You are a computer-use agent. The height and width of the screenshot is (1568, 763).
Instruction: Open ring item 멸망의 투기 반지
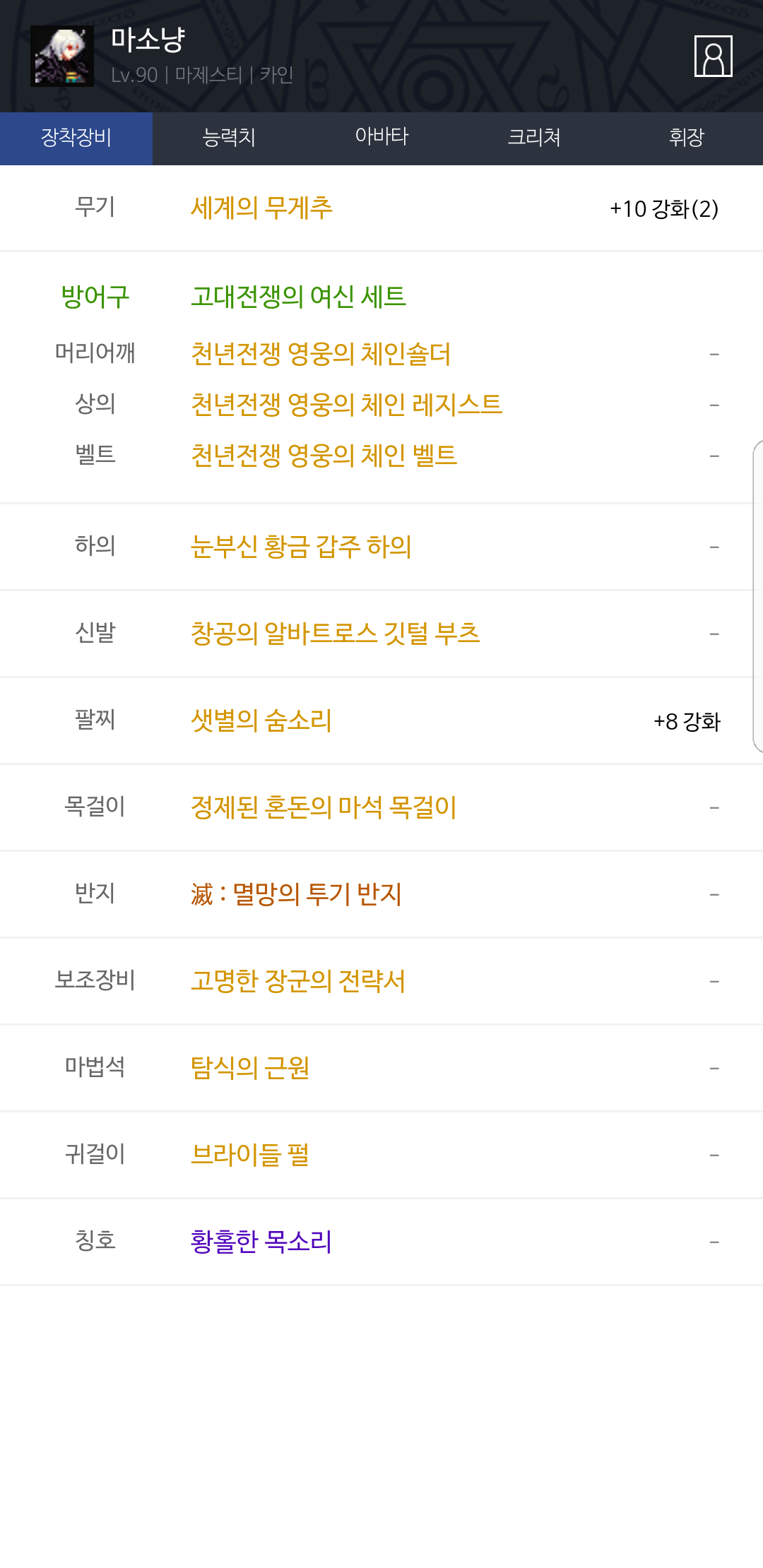(296, 894)
